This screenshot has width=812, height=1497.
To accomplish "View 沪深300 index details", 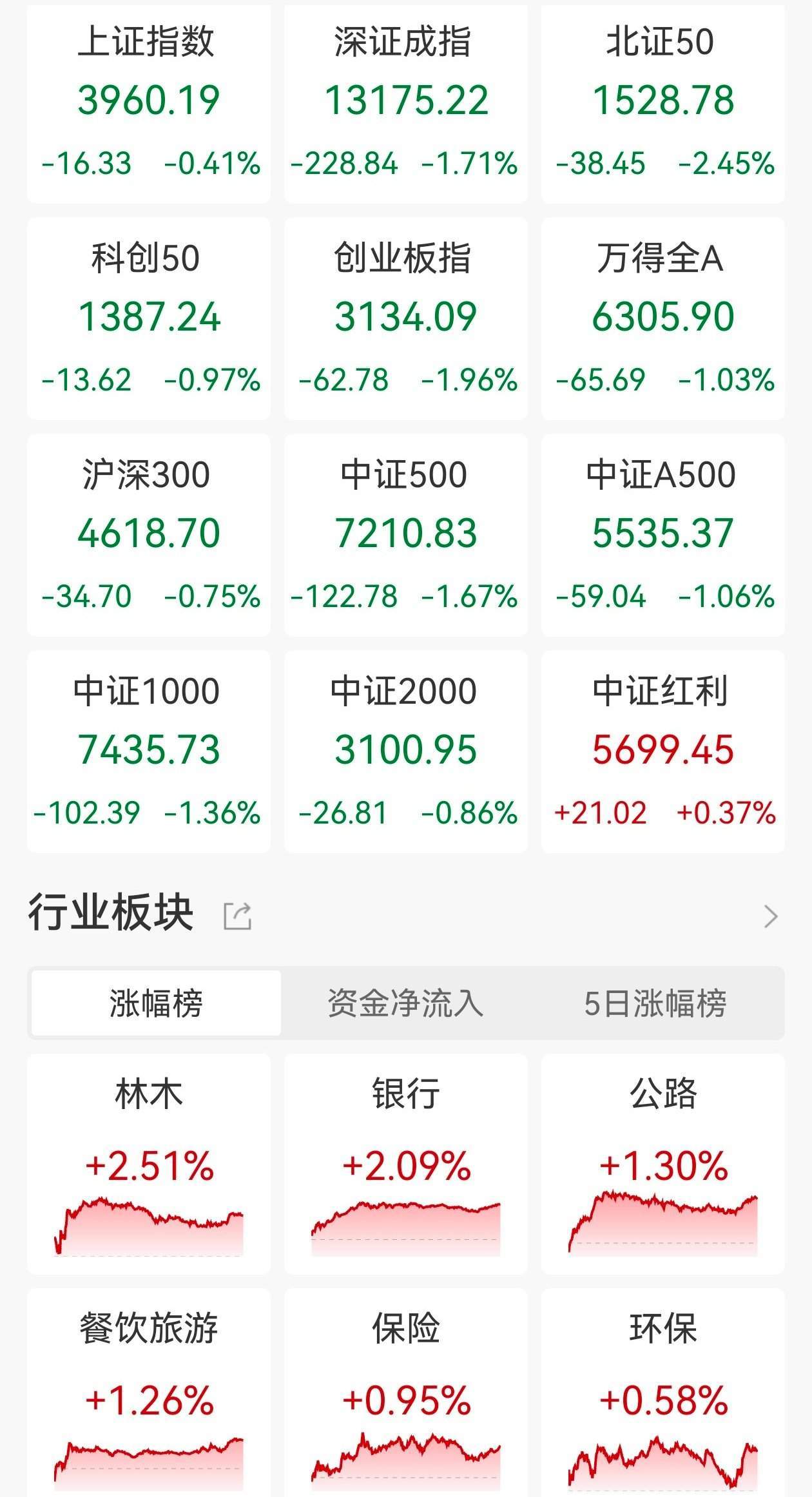I will click(x=148, y=535).
